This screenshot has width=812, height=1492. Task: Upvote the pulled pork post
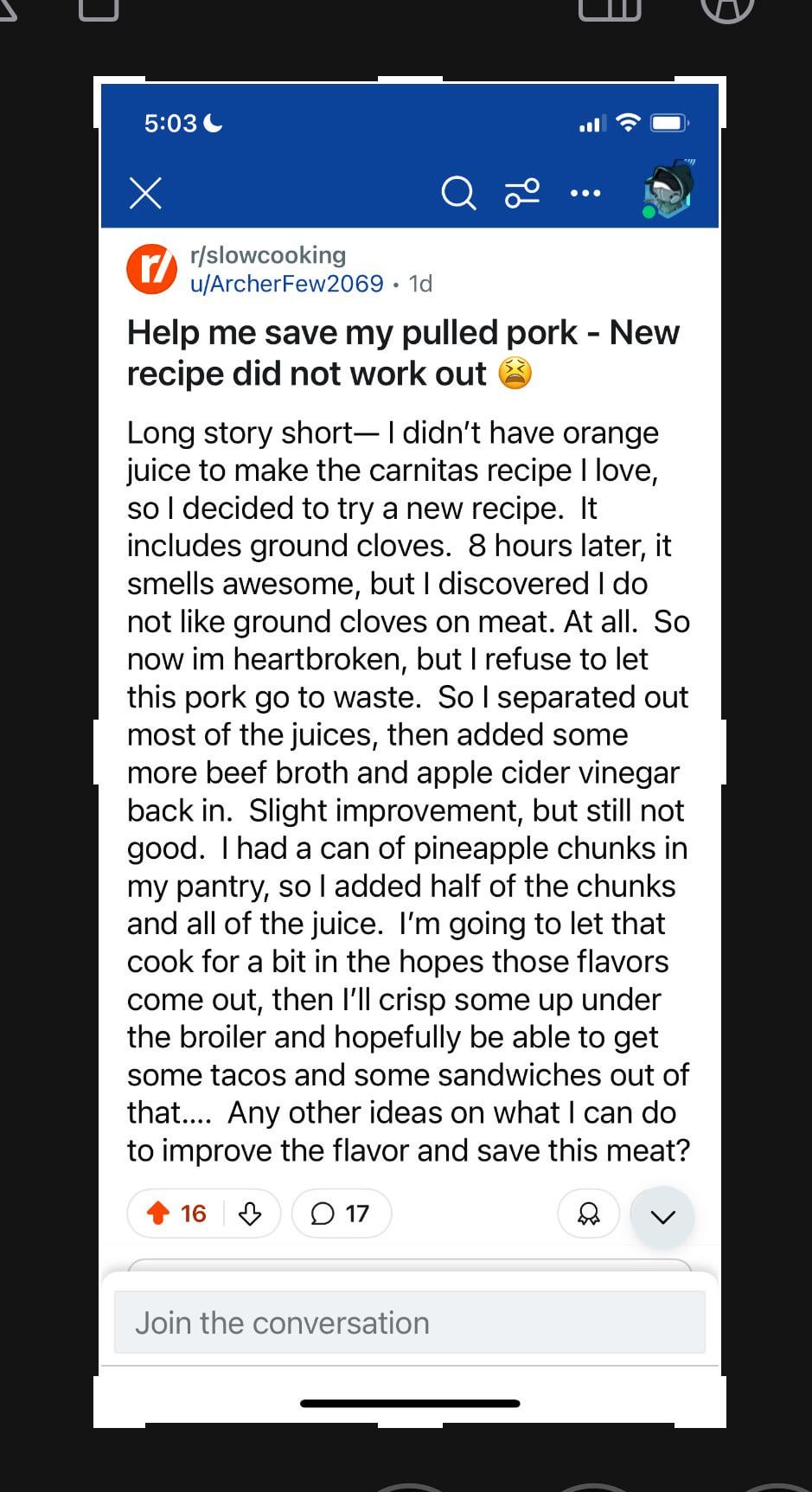point(158,1213)
